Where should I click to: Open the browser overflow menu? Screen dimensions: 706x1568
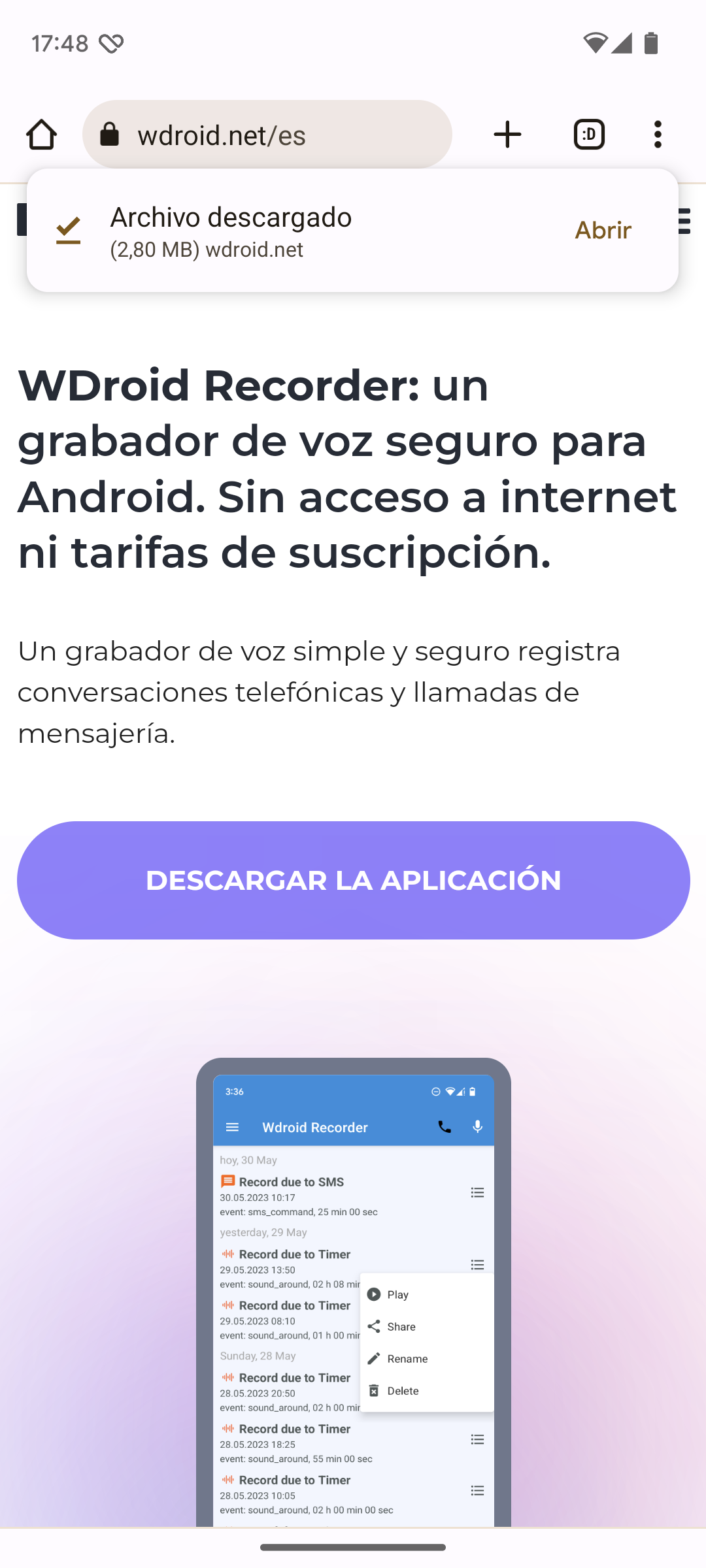[x=658, y=135]
